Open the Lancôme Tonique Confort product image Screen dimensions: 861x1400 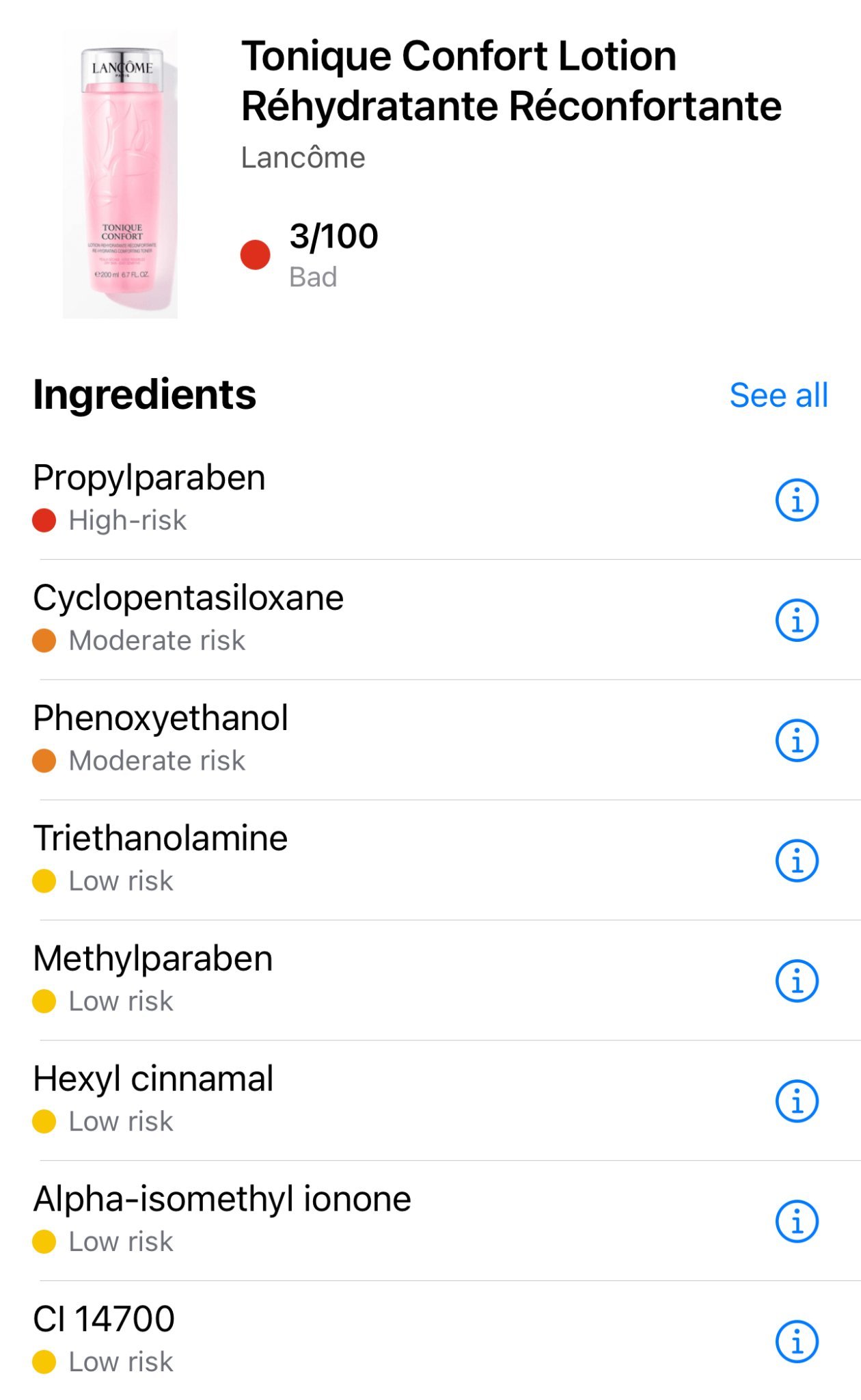coord(120,174)
